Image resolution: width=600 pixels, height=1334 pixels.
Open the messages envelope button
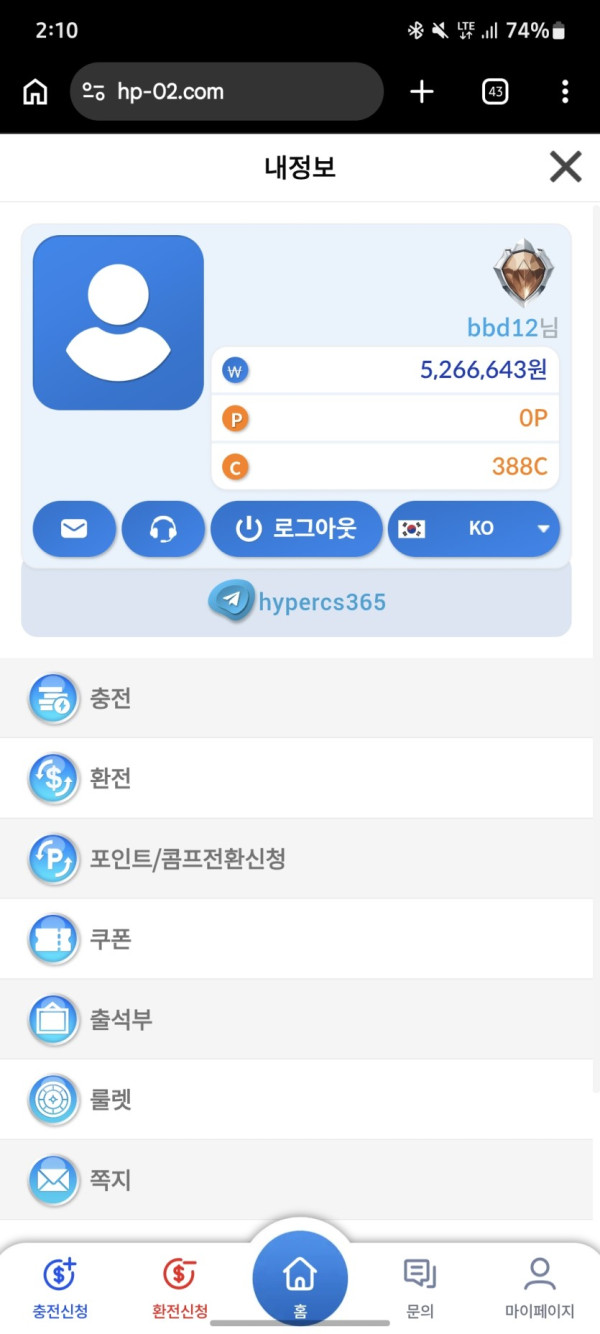coord(74,528)
